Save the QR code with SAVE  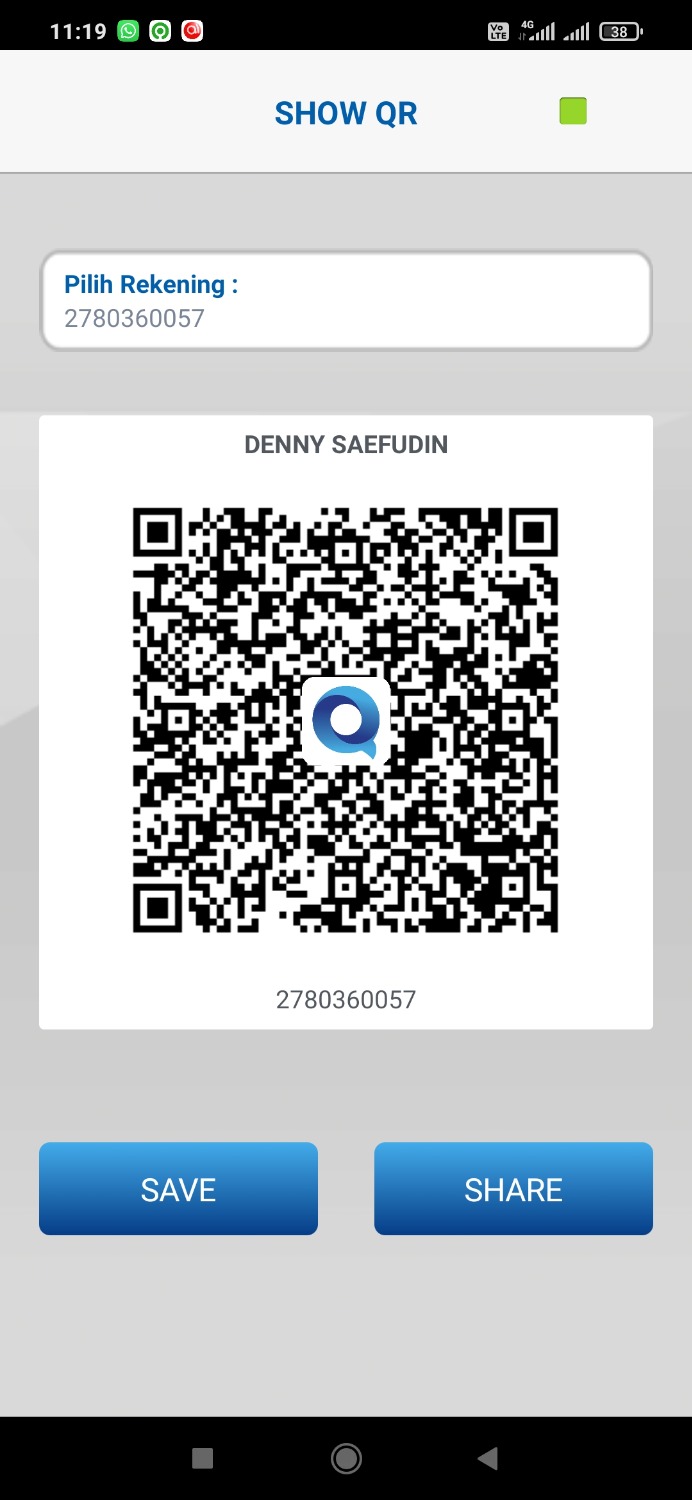pos(178,1189)
